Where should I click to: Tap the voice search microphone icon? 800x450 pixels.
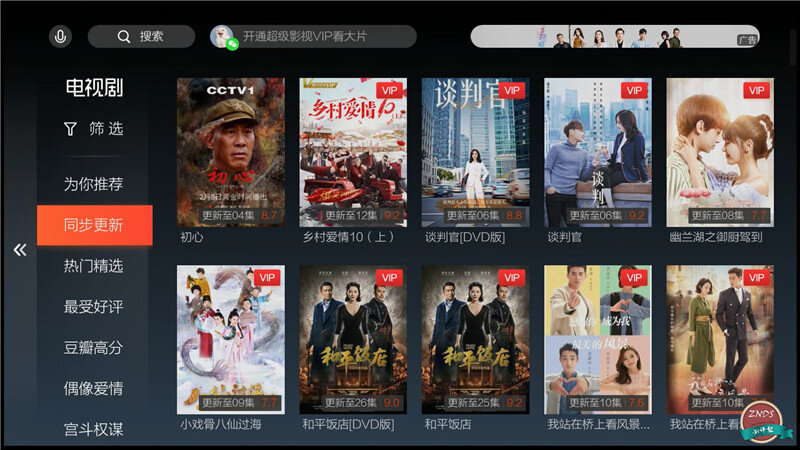(61, 36)
